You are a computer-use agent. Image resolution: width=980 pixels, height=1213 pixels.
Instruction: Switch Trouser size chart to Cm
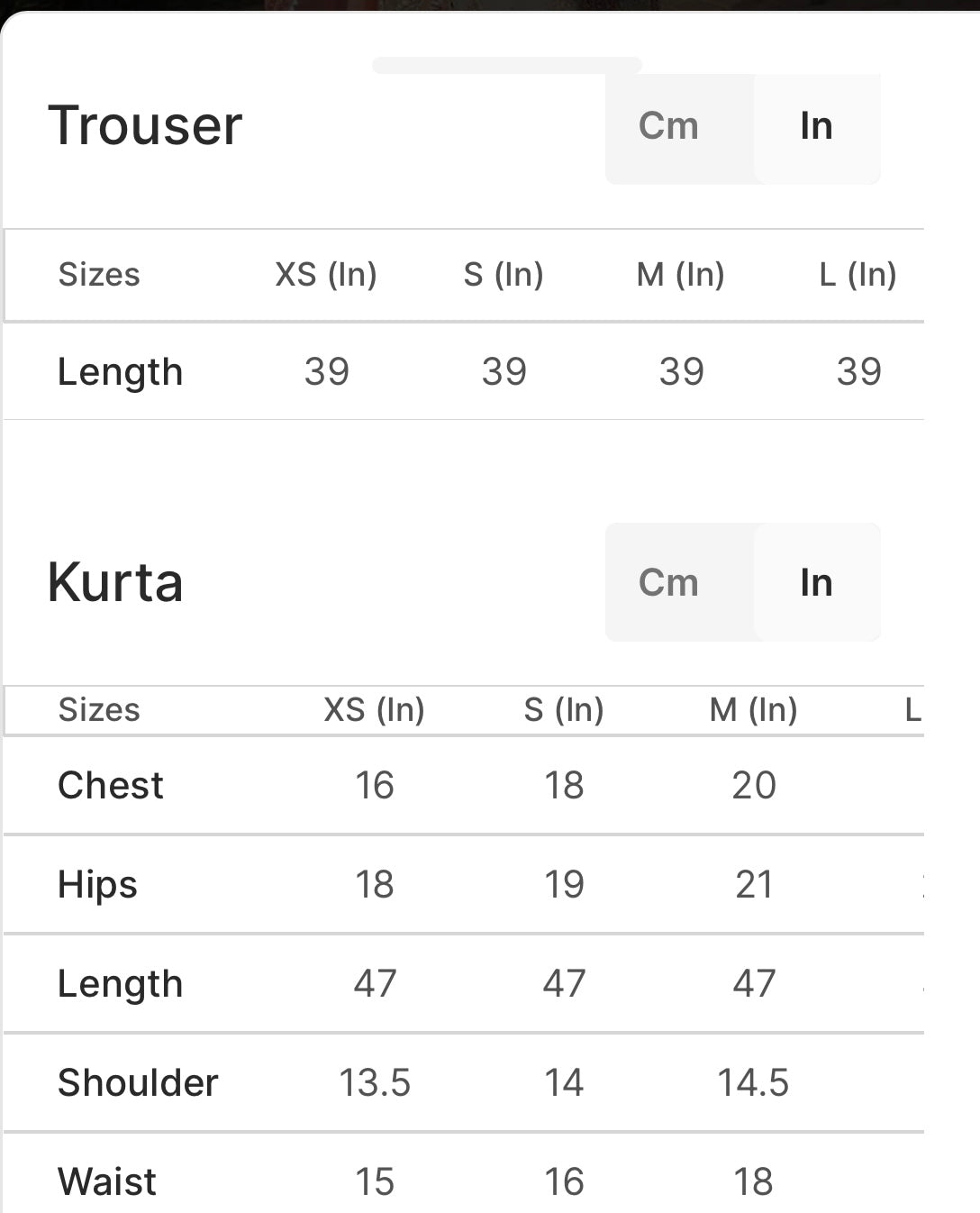(668, 126)
